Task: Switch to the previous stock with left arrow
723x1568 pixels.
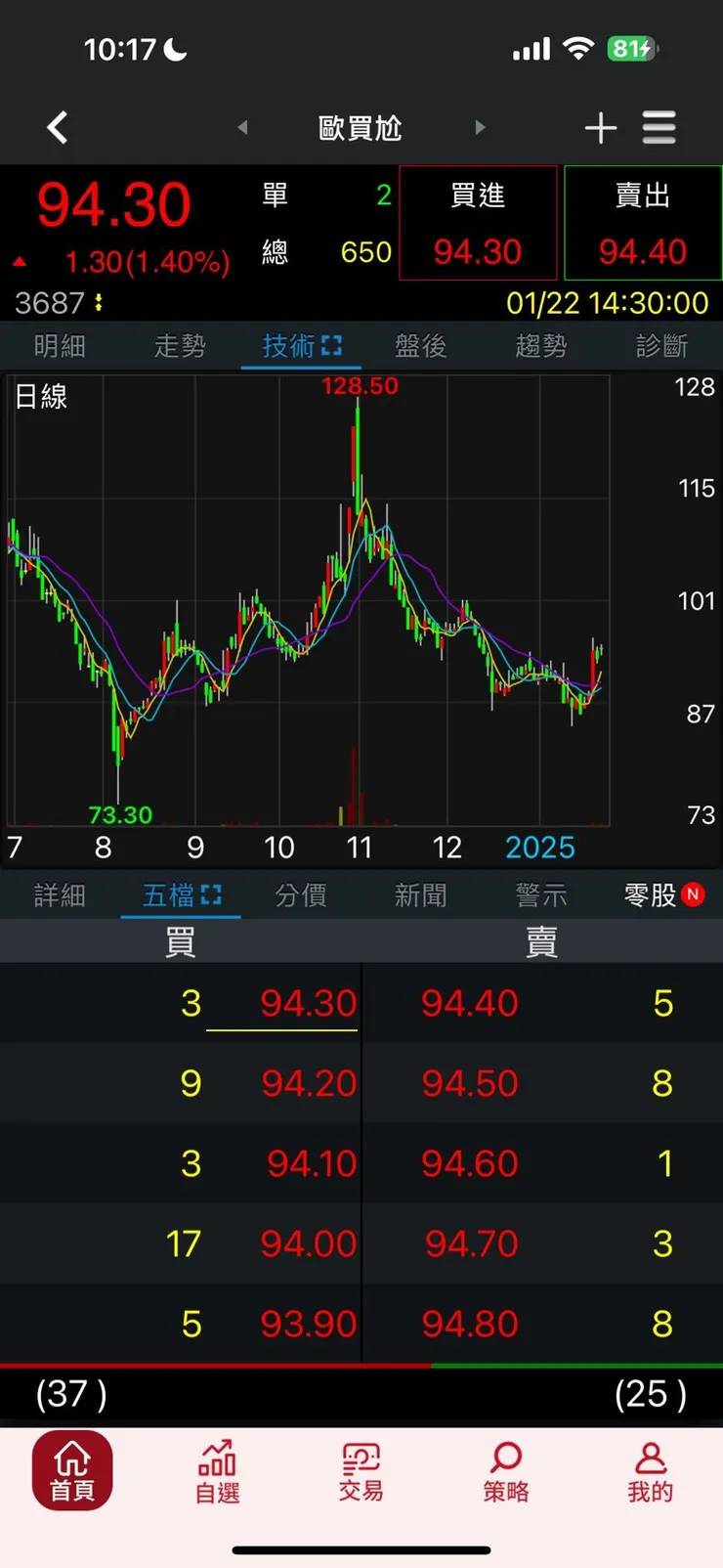Action: pyautogui.click(x=242, y=127)
